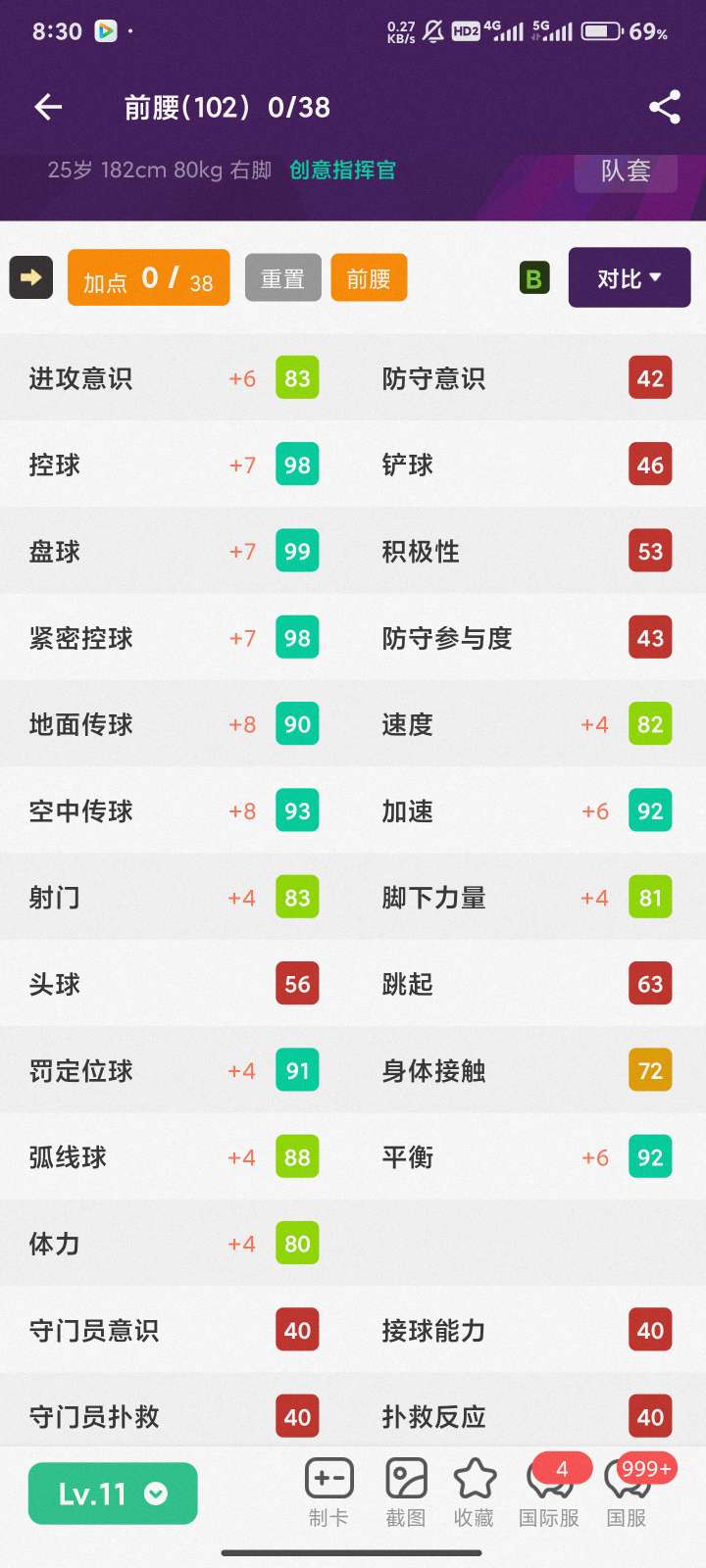Tap the 队套 button

(626, 171)
